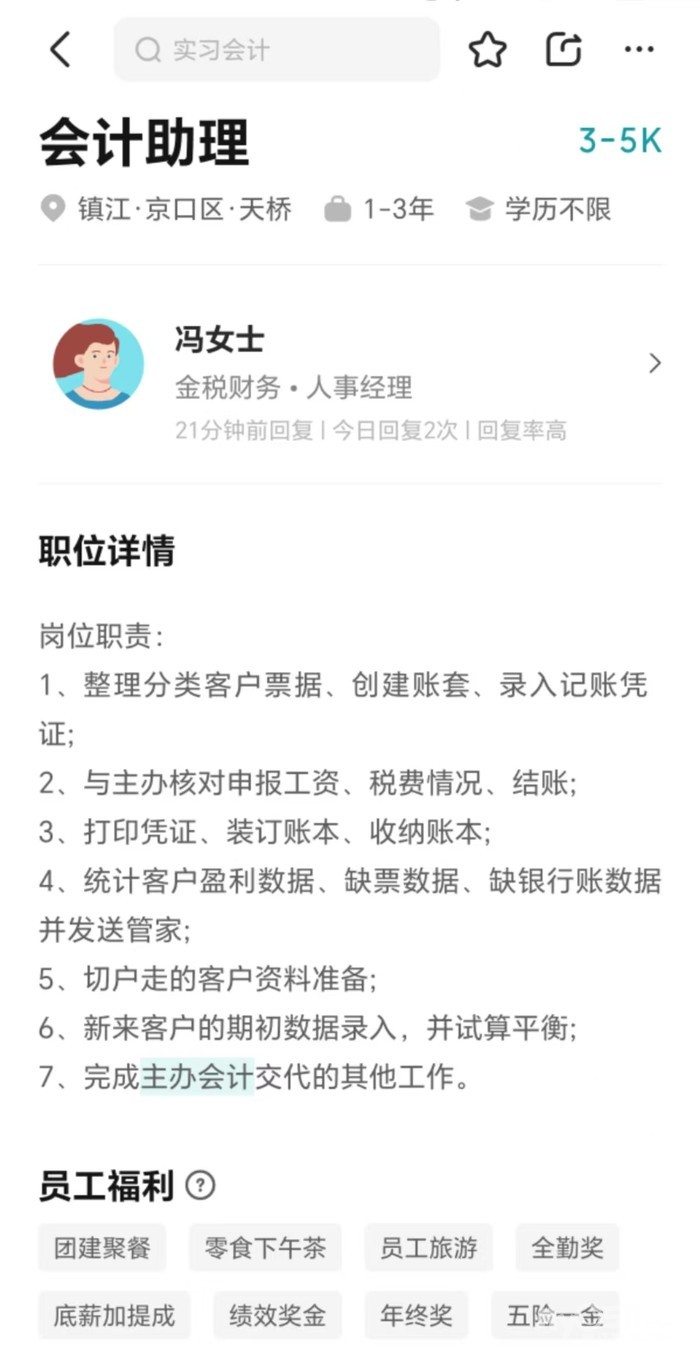
Task: Open the three-dot overflow menu
Action: pyautogui.click(x=639, y=49)
